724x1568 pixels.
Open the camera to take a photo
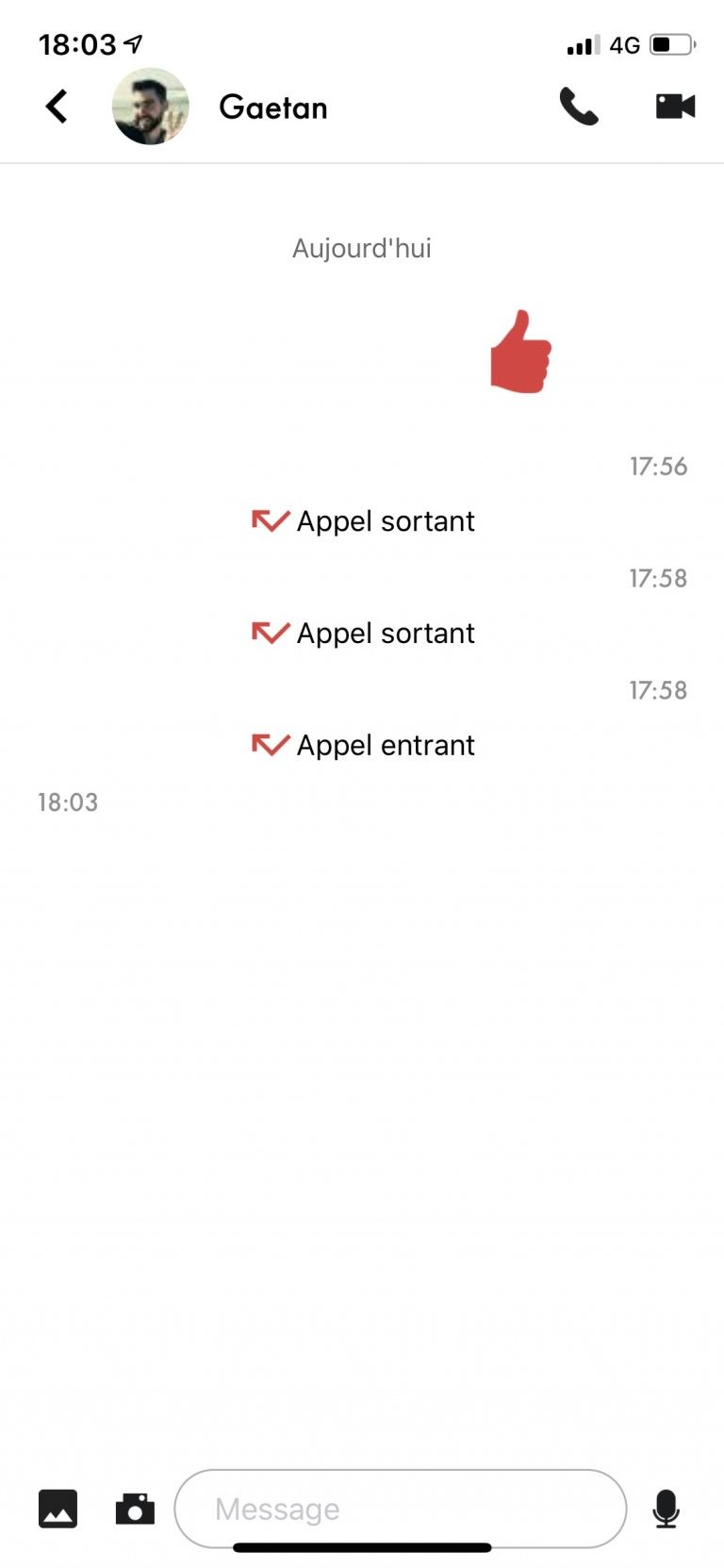pyautogui.click(x=135, y=1509)
